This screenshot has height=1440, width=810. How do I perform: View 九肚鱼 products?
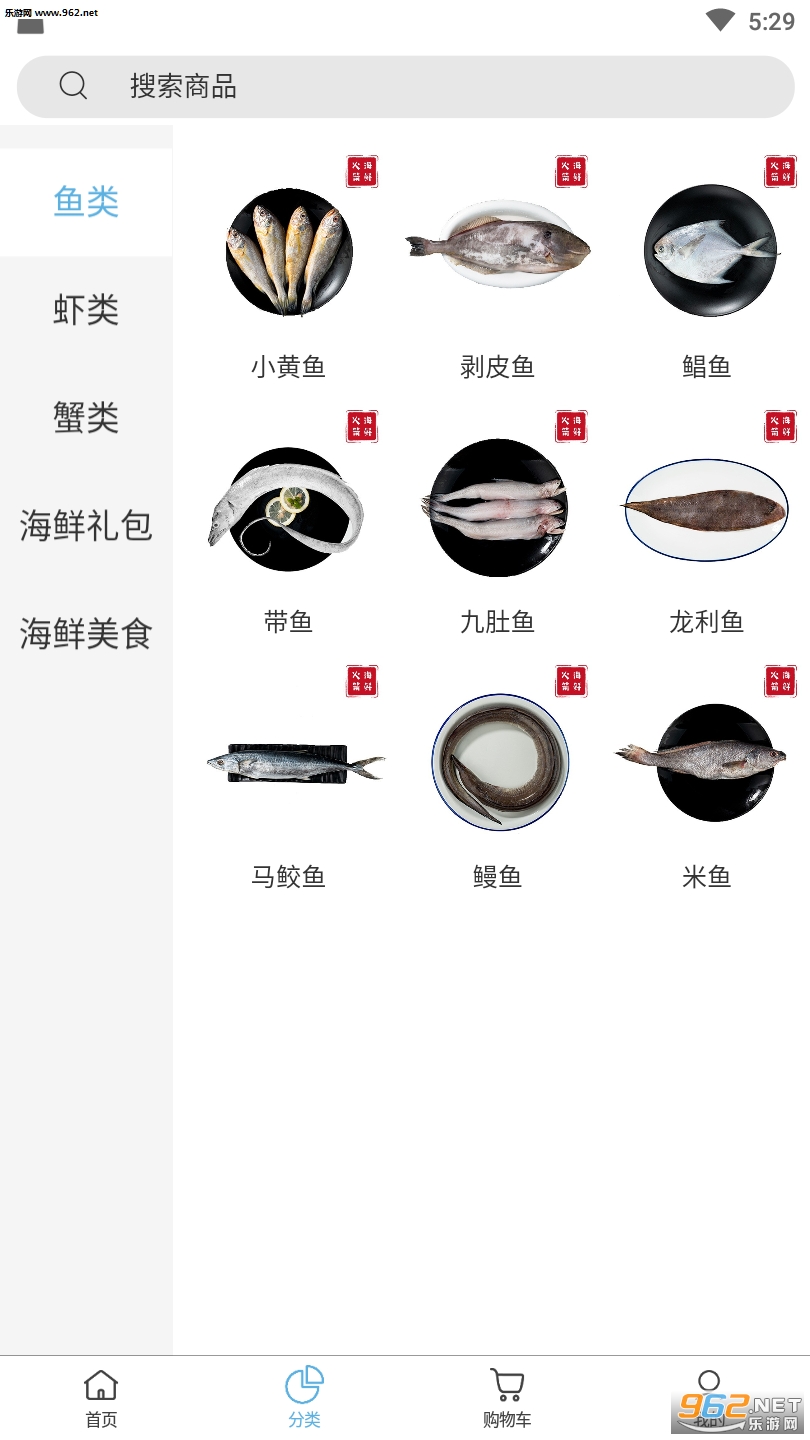tap(498, 525)
